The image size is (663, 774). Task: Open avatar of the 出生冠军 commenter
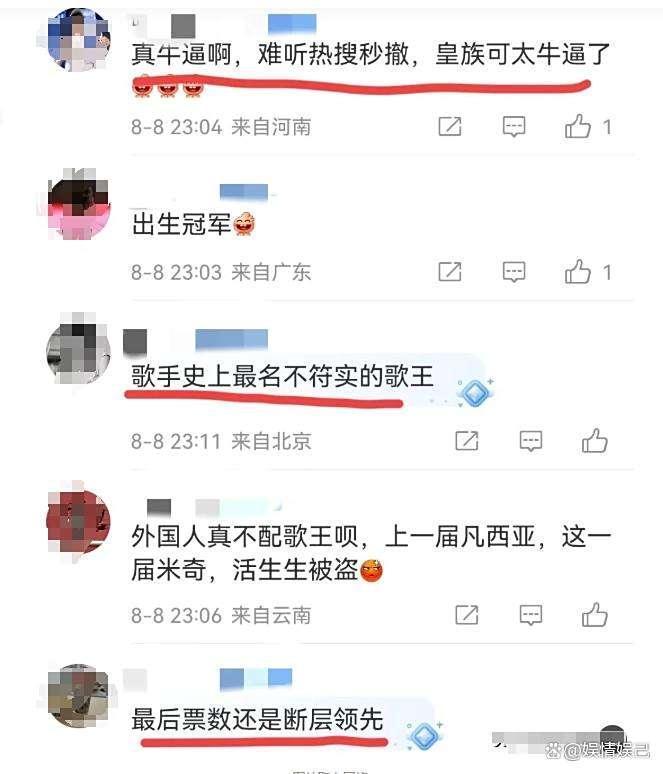tap(79, 205)
